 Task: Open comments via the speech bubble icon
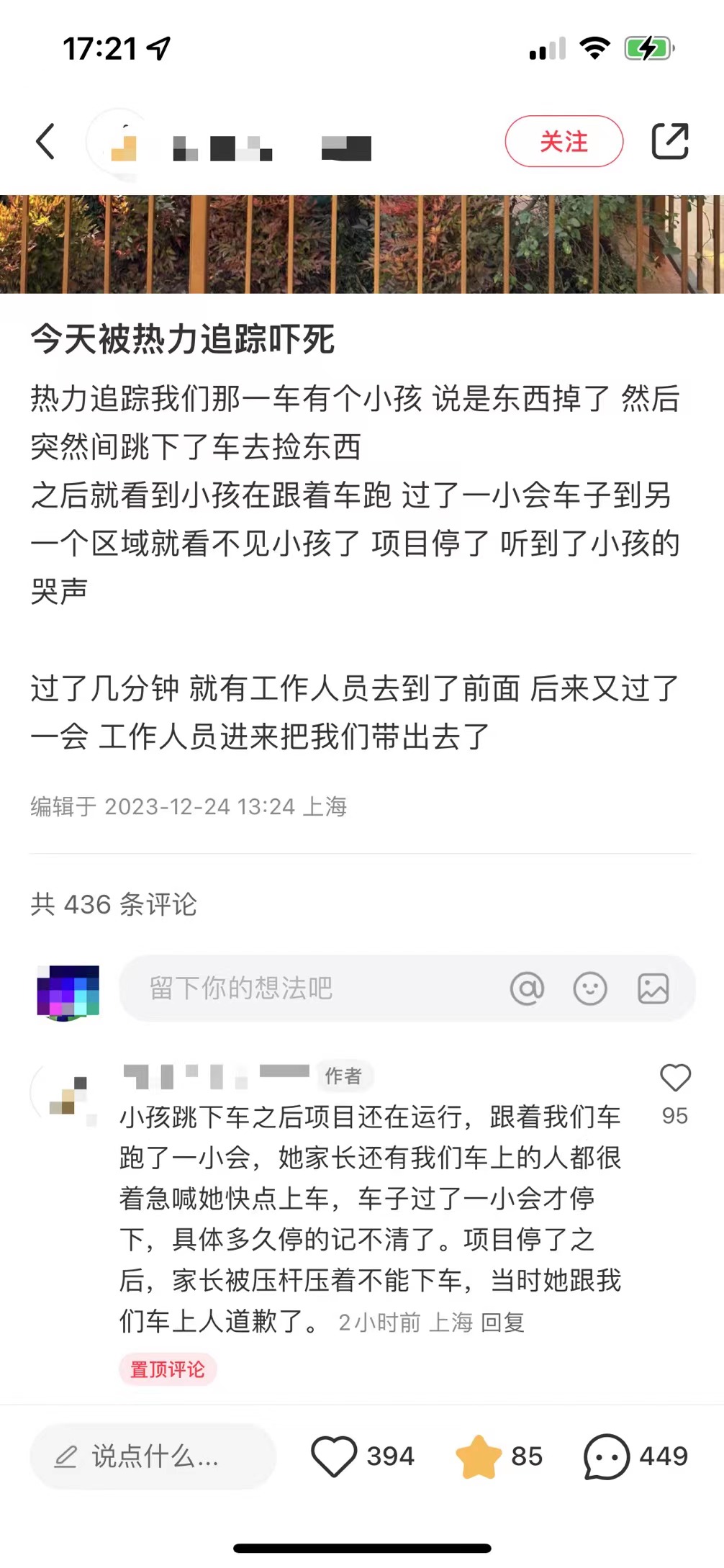[x=606, y=1456]
